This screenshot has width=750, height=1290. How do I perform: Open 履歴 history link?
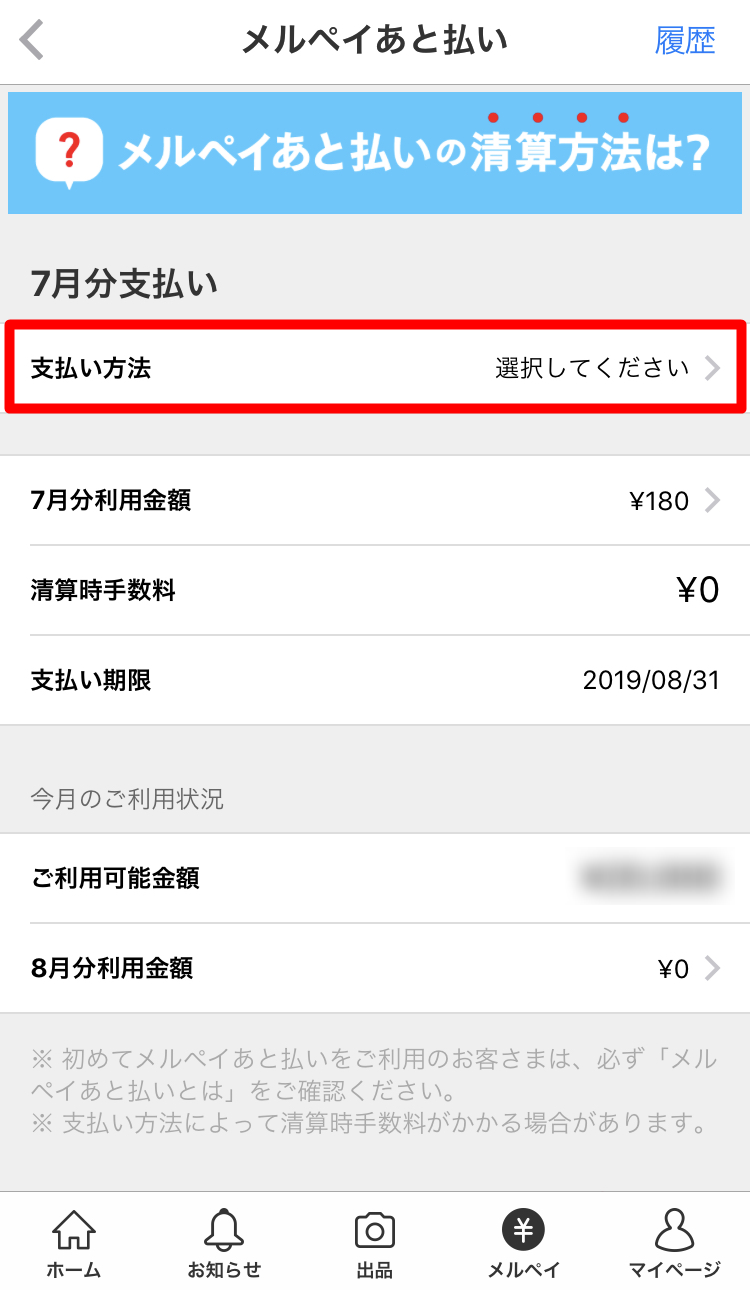click(685, 41)
